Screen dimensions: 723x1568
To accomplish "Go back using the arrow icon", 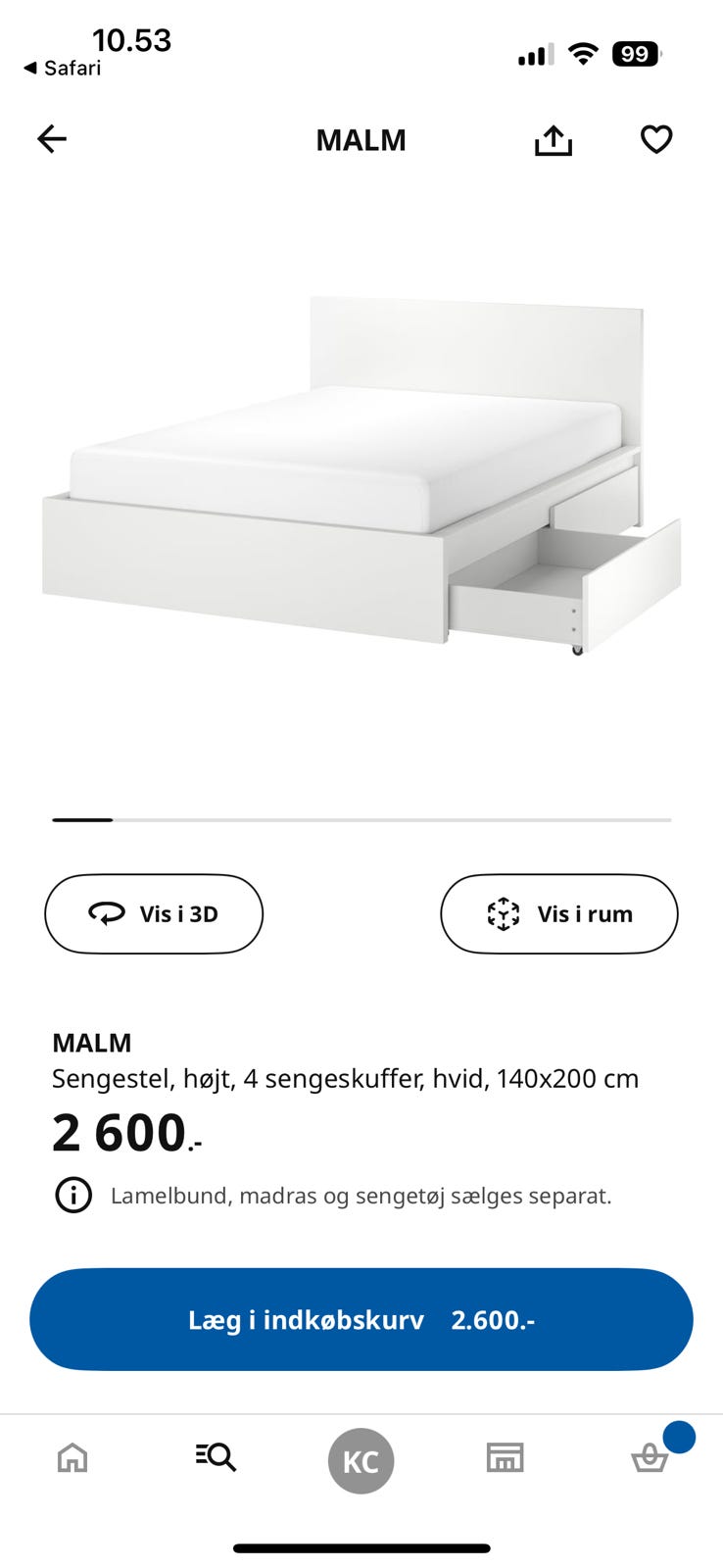I will pyautogui.click(x=52, y=139).
